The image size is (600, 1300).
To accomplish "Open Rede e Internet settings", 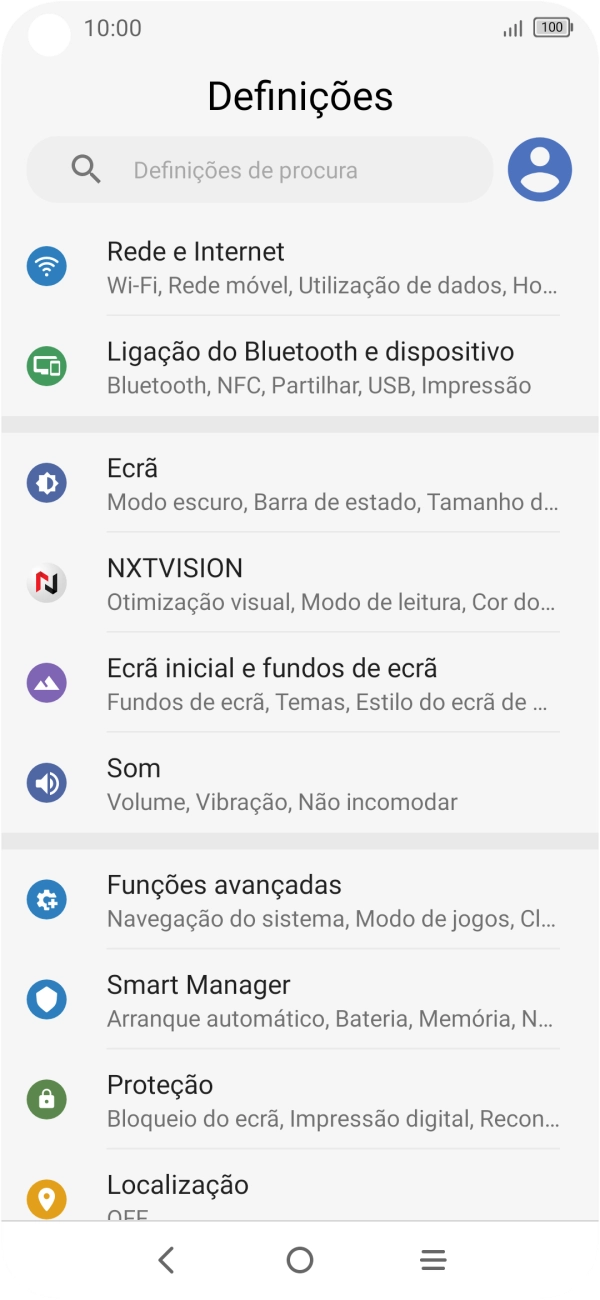I will click(300, 267).
